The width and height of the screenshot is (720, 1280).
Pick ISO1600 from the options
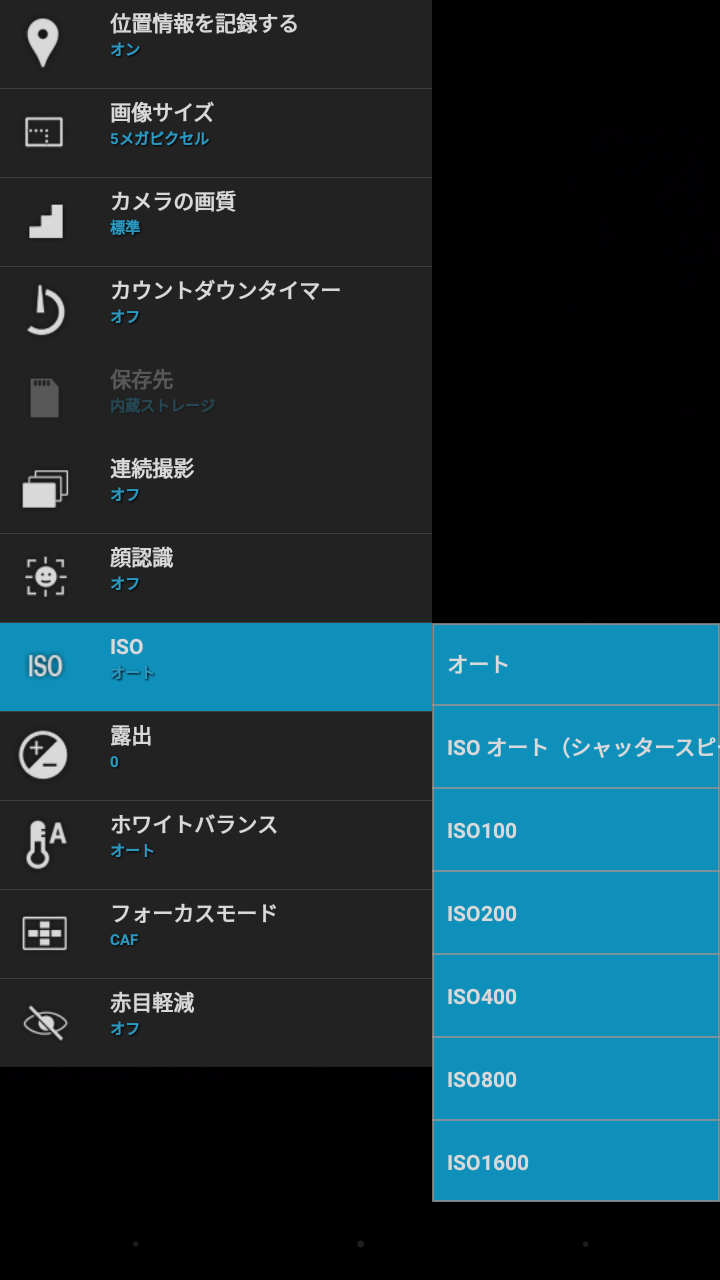575,1162
